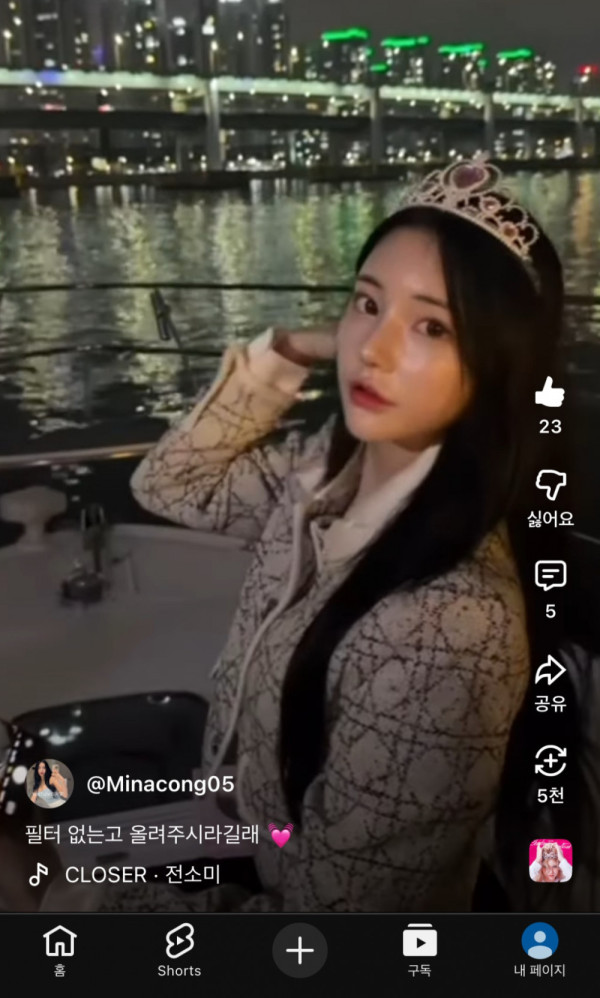Share this Shorts video

point(550,670)
